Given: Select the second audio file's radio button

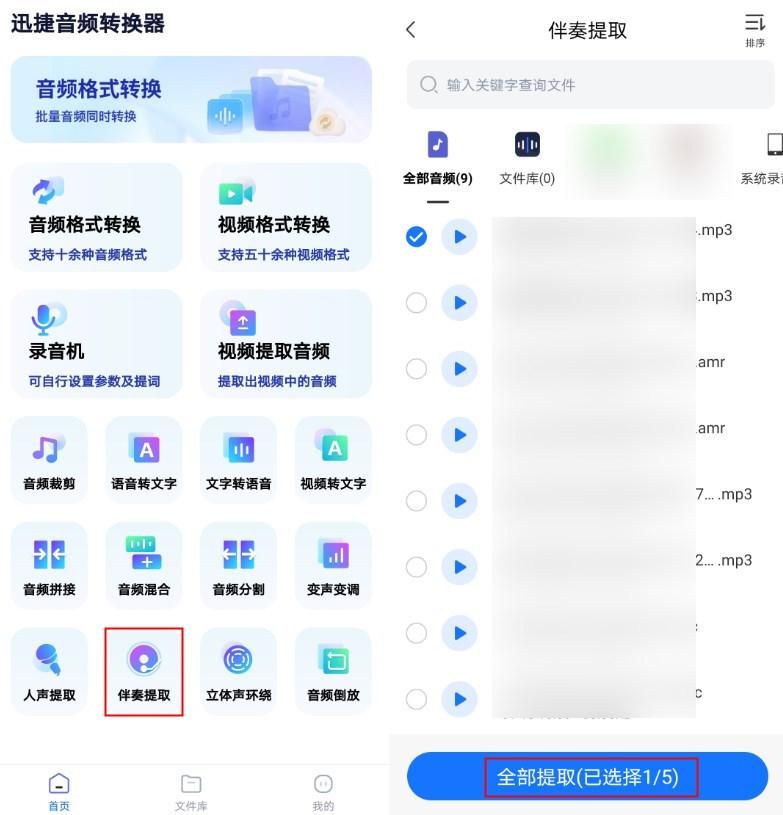Looking at the screenshot, I should click(416, 303).
